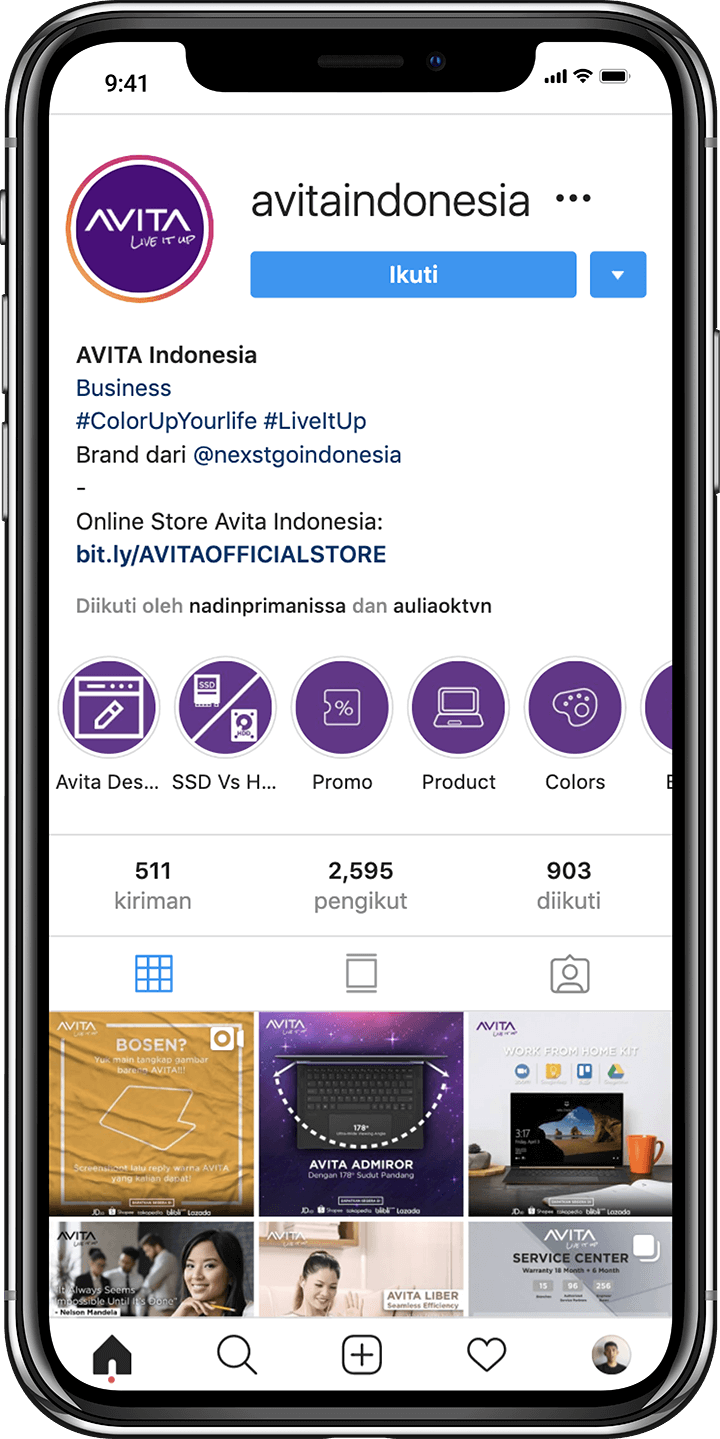Switch to the feed list view tab
This screenshot has width=720, height=1439.
361,973
